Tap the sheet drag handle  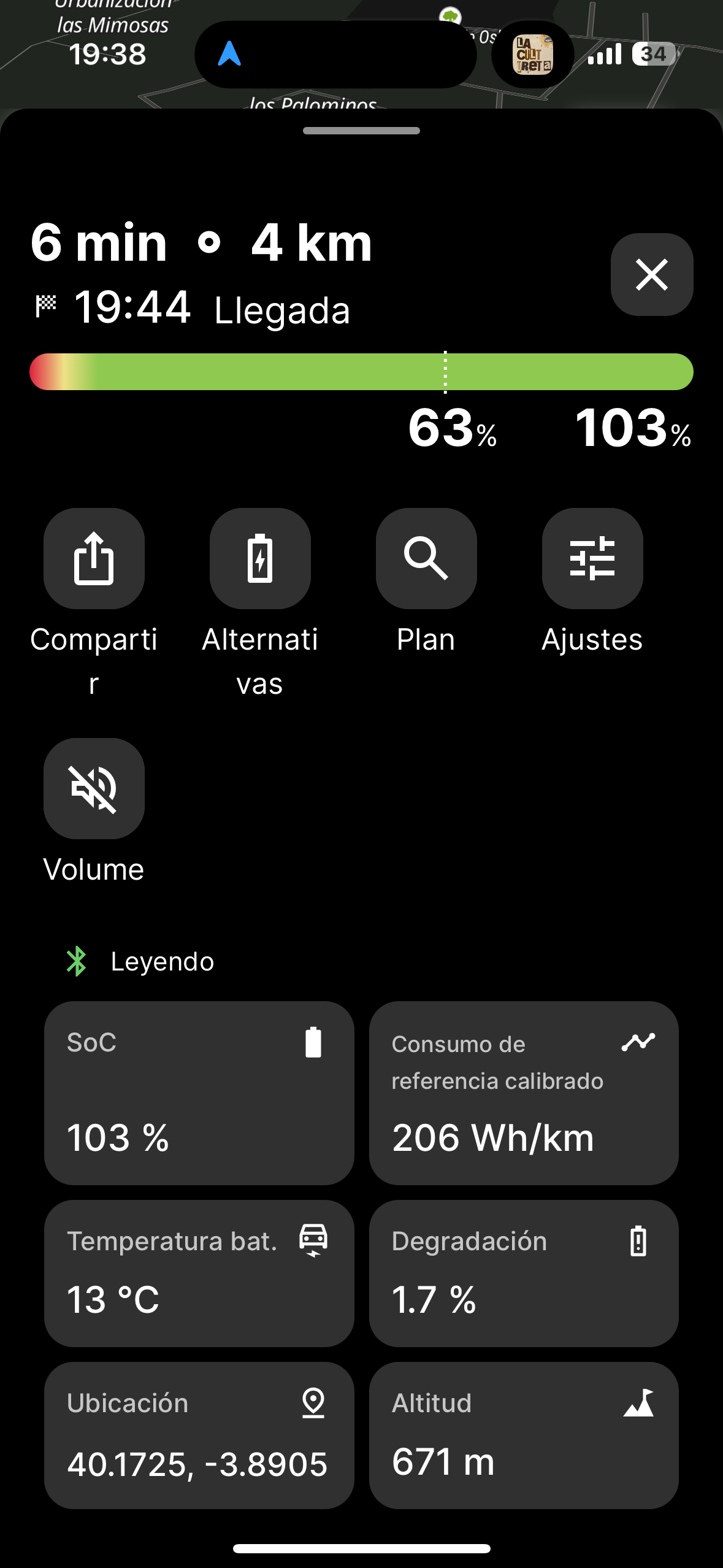[361, 131]
